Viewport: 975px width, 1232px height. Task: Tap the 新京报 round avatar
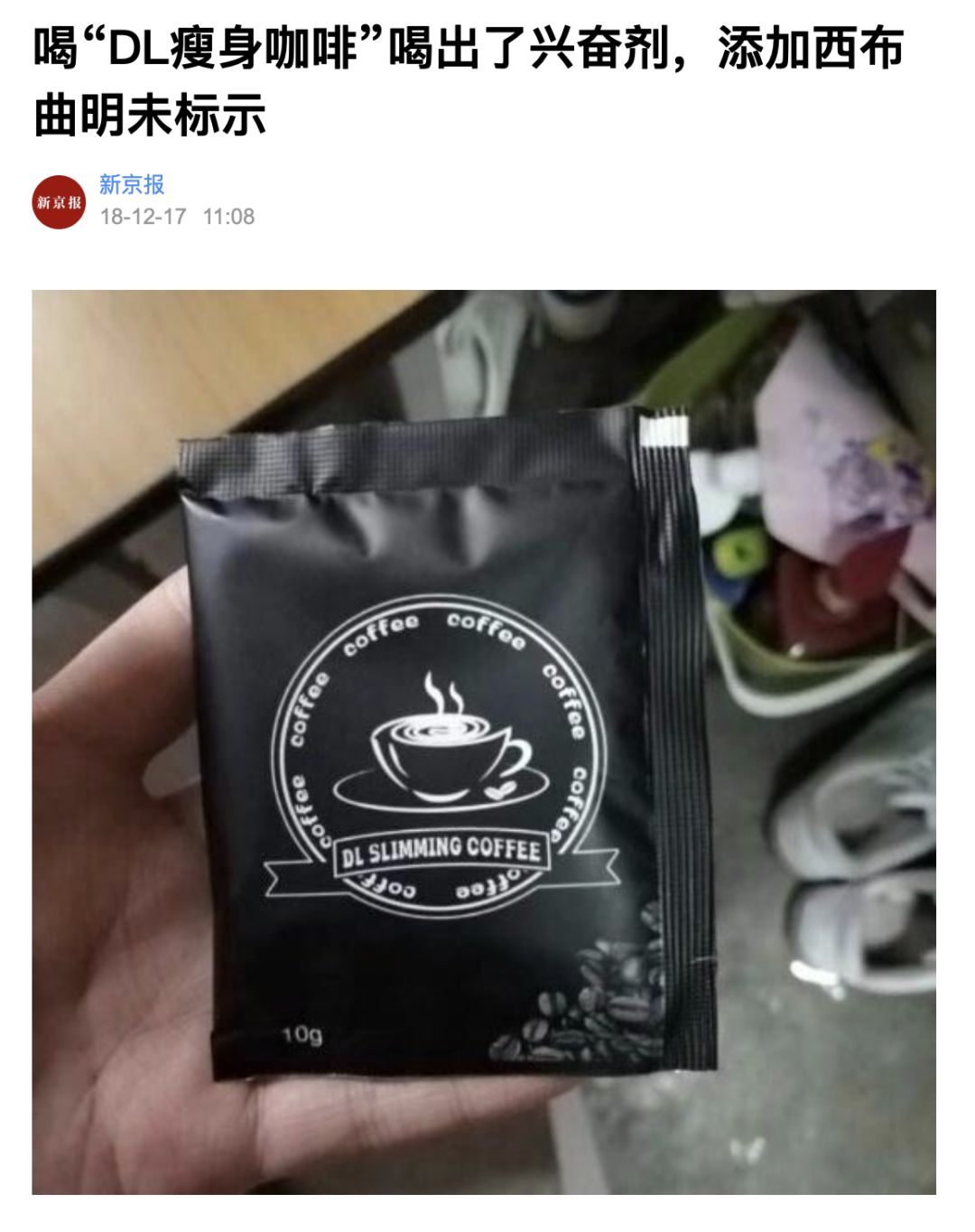pos(60,202)
